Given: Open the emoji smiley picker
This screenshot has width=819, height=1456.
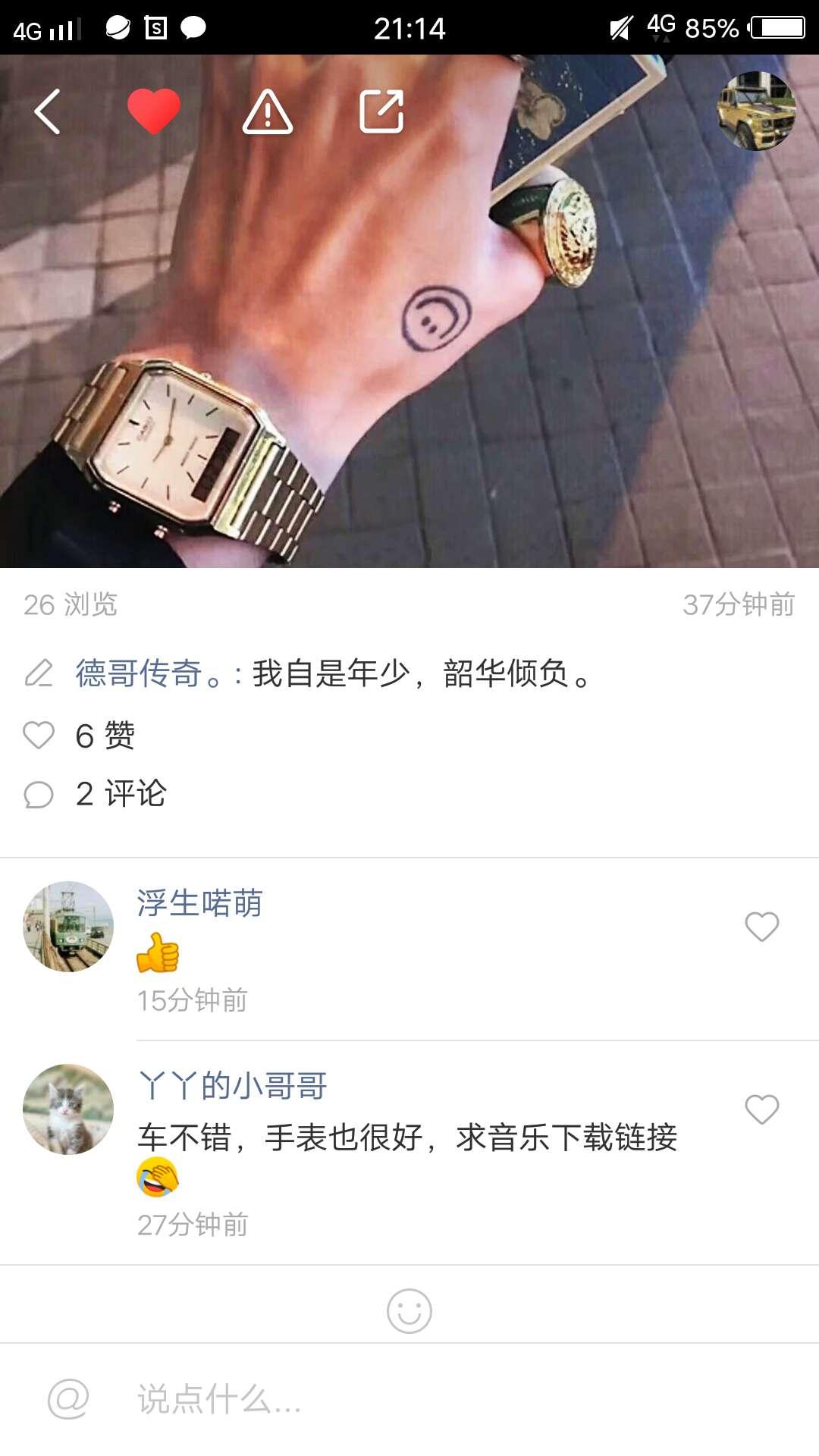Looking at the screenshot, I should pos(409,1311).
